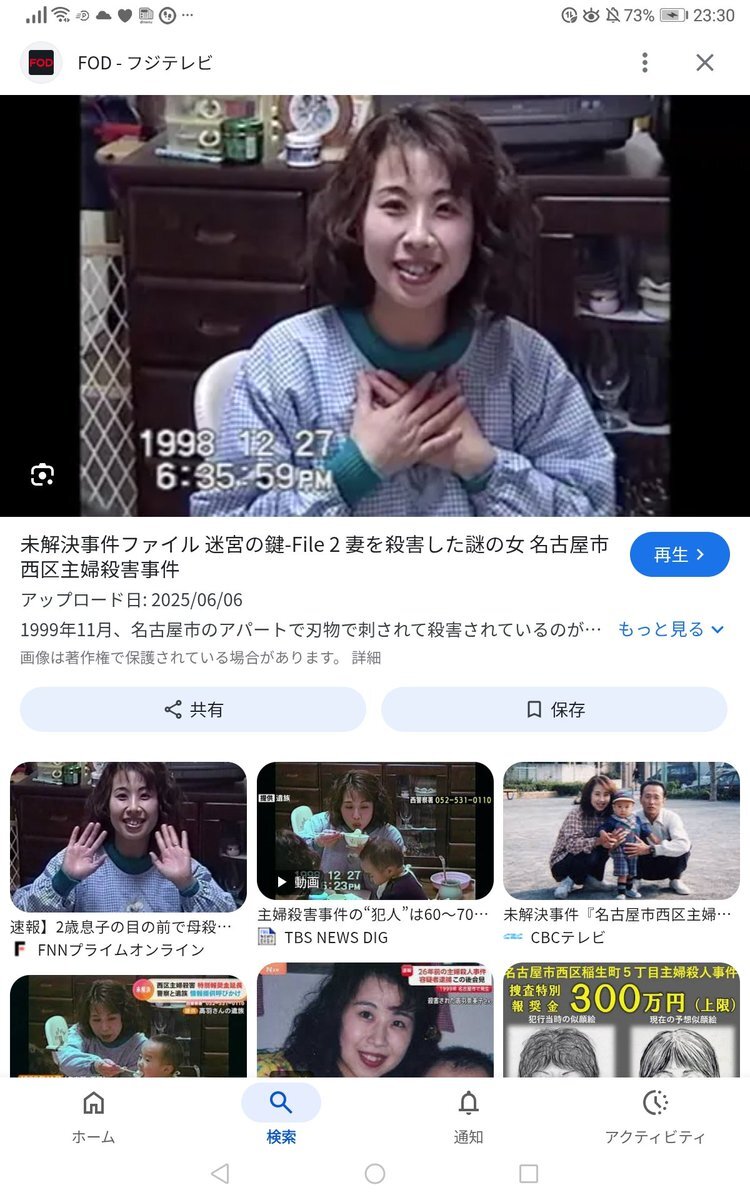The height and width of the screenshot is (1200, 750).
Task: Tap the system back button
Action: 220,1173
